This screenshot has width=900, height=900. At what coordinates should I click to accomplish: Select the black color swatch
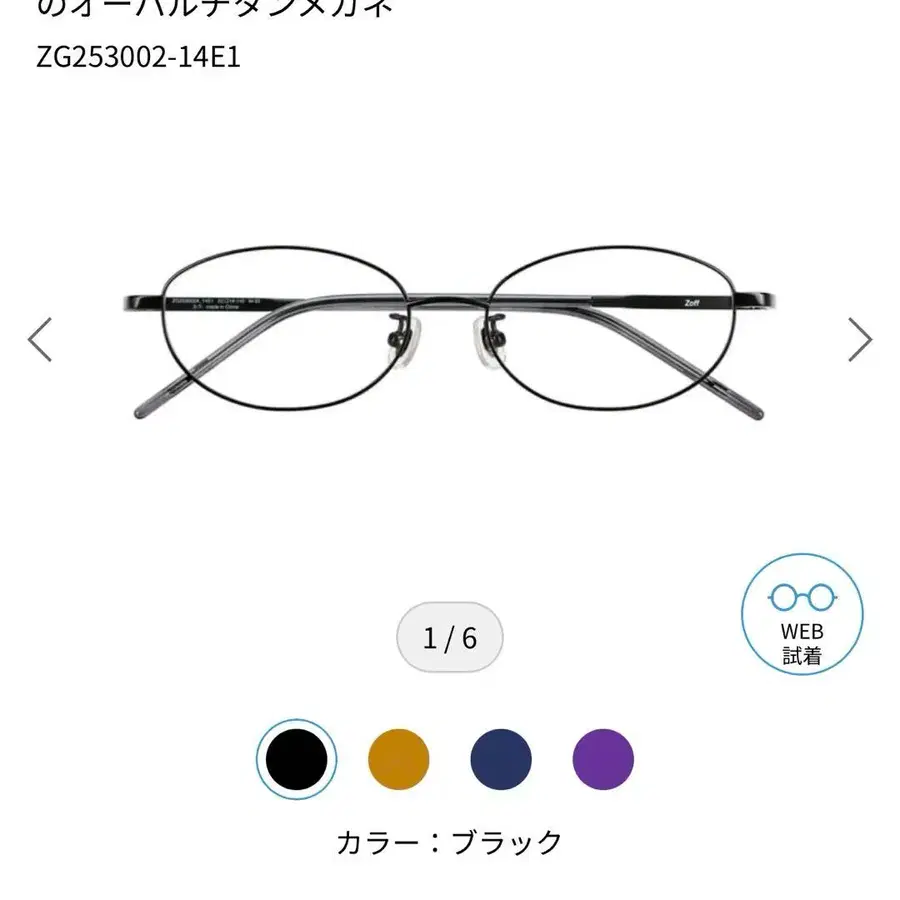[x=297, y=760]
